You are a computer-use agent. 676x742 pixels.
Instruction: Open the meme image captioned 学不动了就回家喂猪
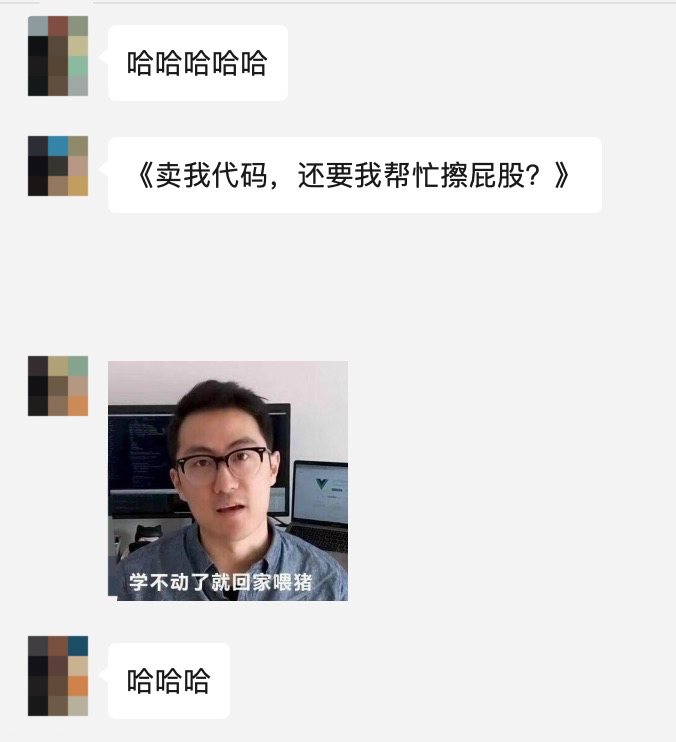coord(228,480)
